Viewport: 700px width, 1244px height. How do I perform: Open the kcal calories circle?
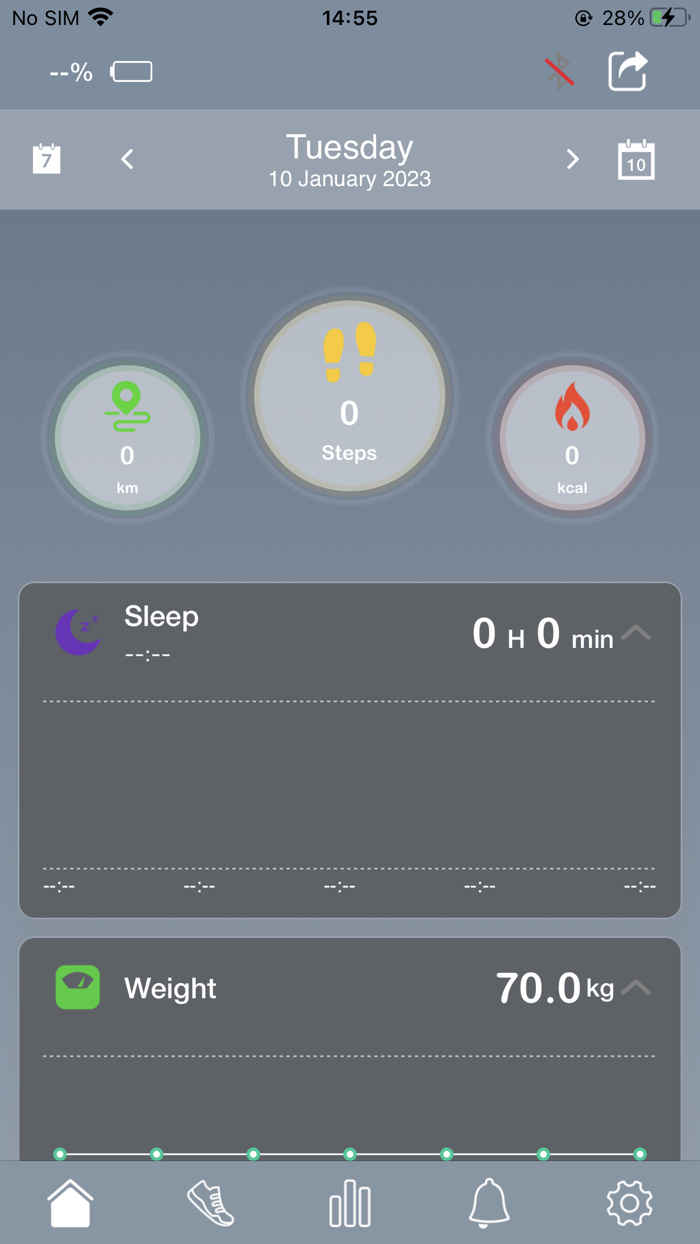click(x=571, y=437)
